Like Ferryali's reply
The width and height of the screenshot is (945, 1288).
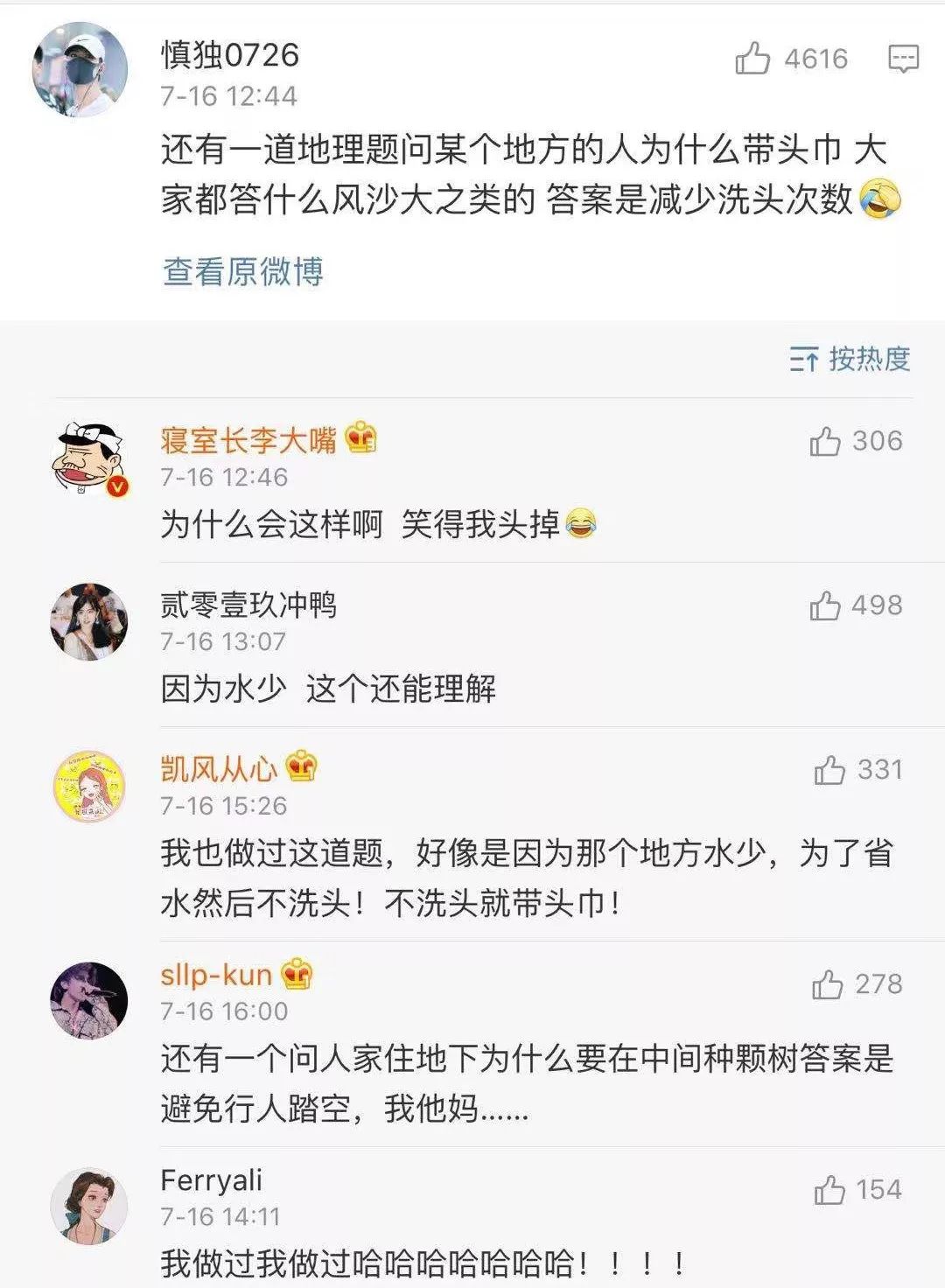[829, 1190]
